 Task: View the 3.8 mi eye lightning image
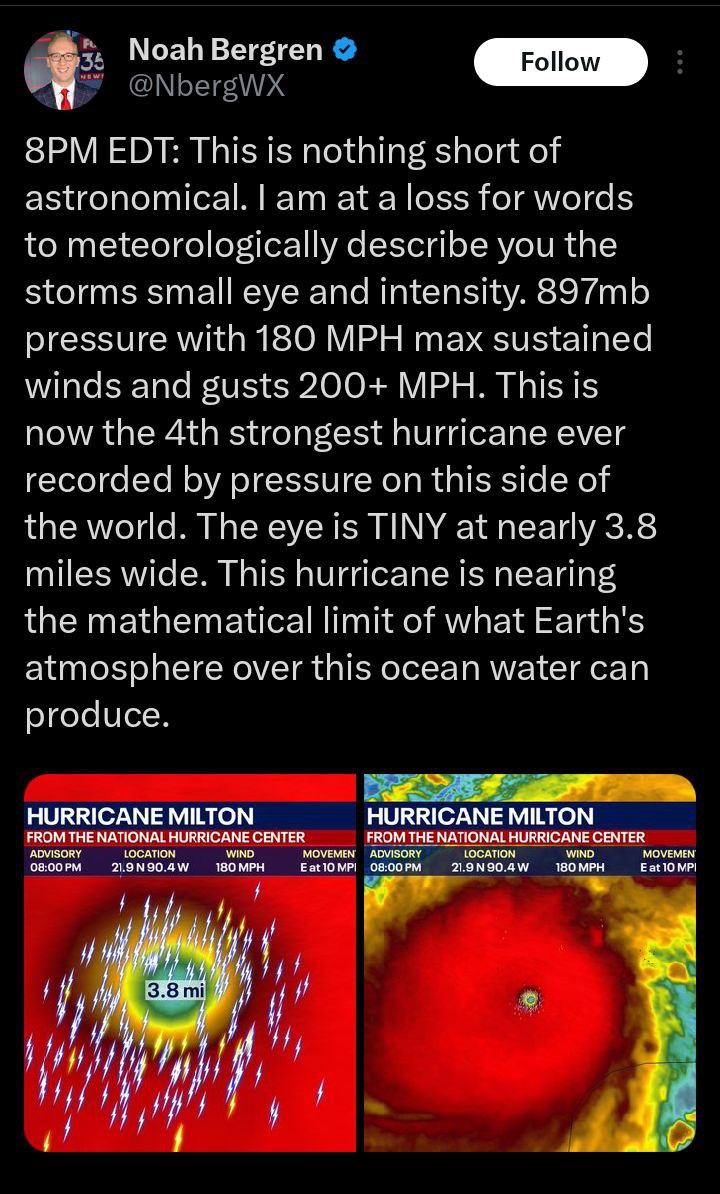click(x=190, y=963)
